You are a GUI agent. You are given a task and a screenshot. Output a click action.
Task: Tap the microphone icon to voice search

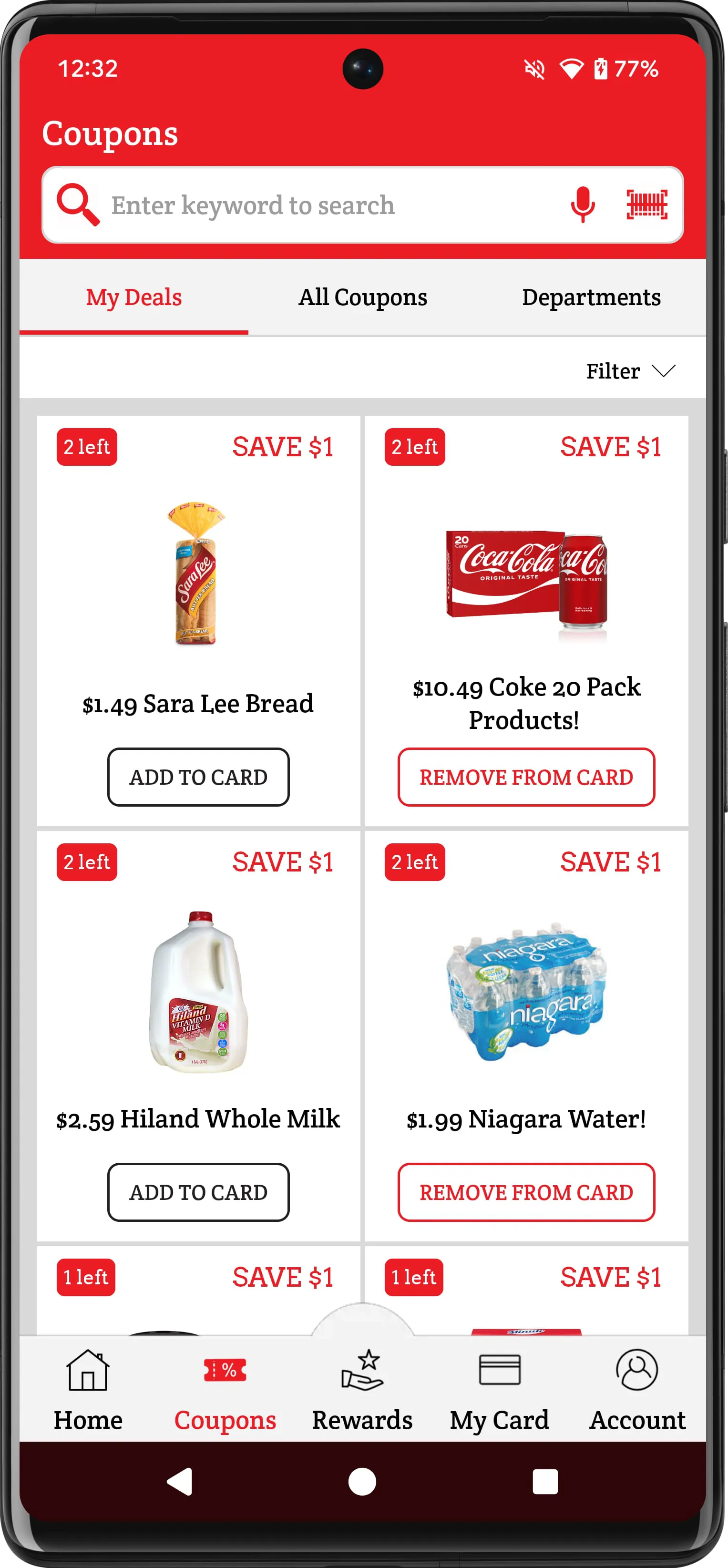coord(582,205)
